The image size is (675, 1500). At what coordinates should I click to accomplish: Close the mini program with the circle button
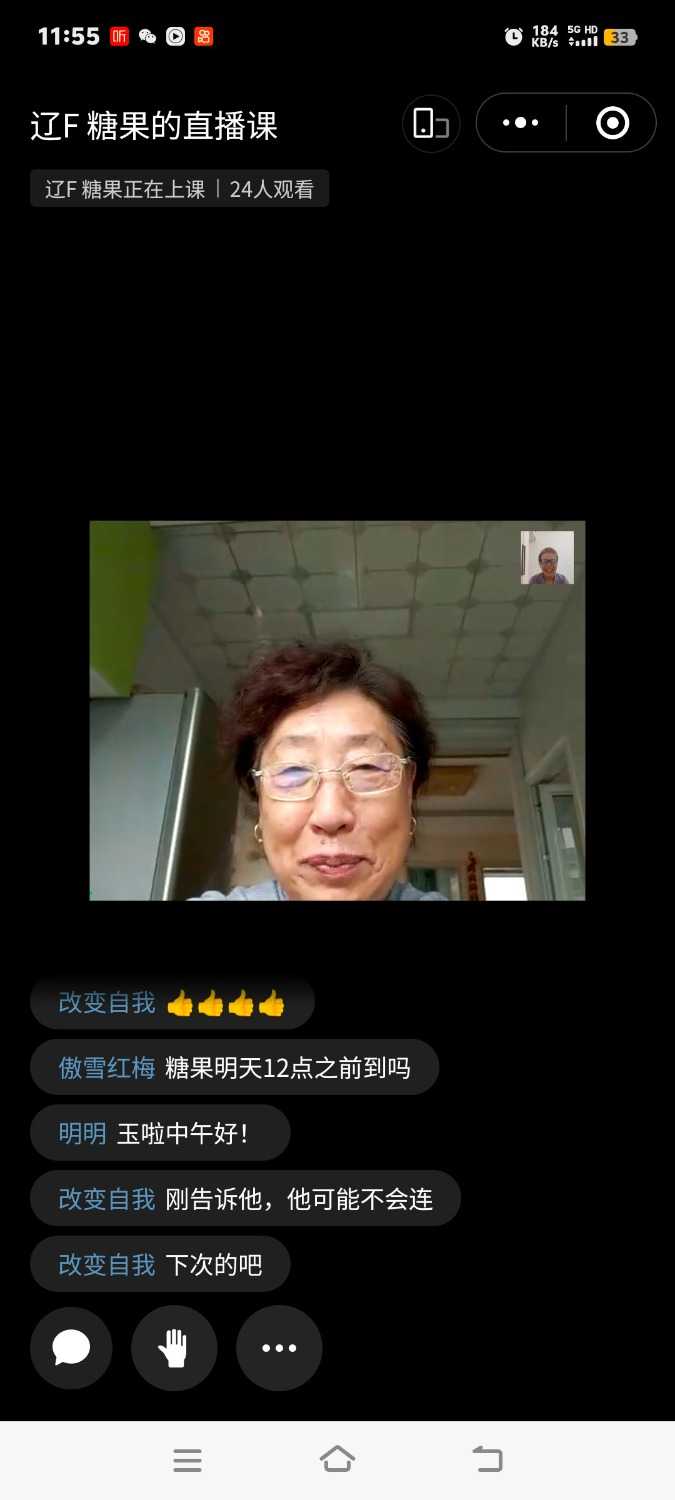[x=612, y=123]
